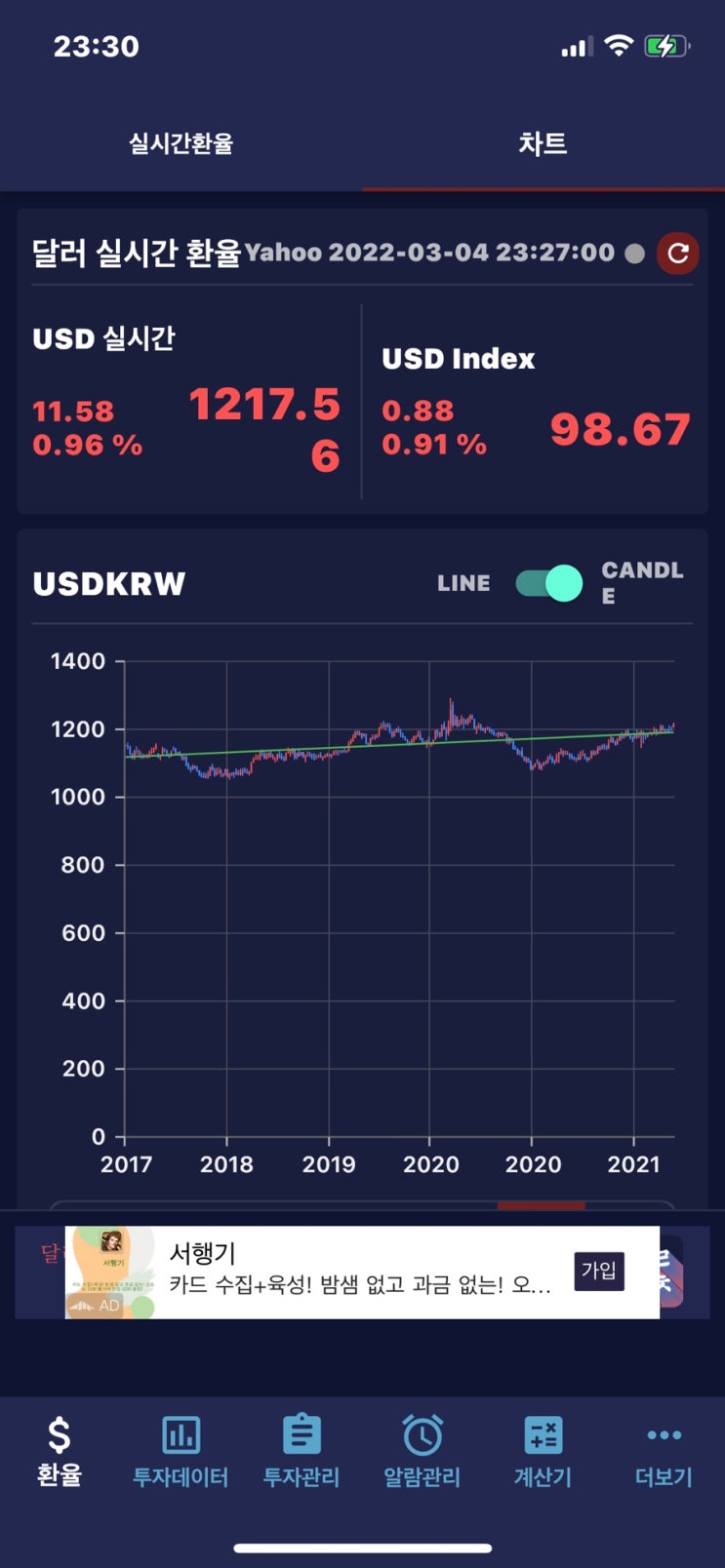Refresh the real-time dollar exchange rate
The image size is (725, 1568).
click(x=677, y=254)
